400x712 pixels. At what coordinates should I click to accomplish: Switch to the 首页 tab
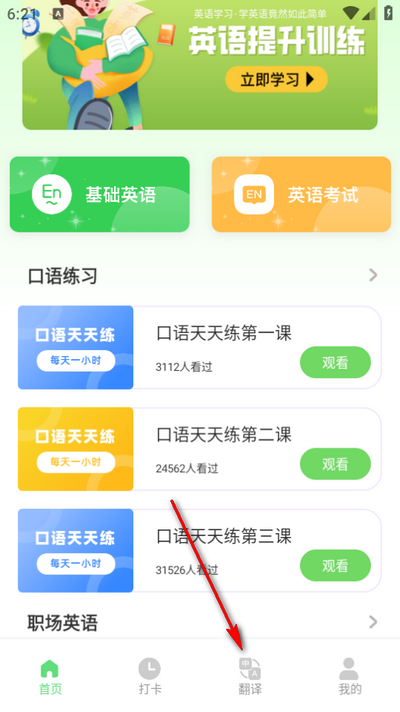click(x=50, y=677)
